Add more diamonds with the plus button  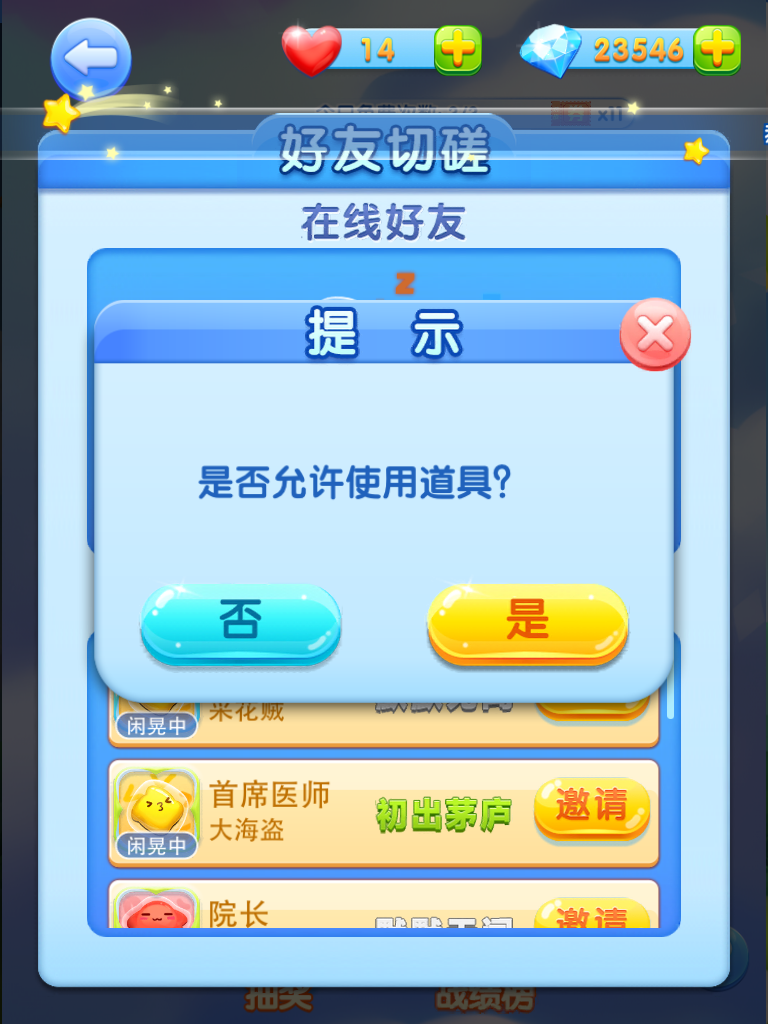[716, 49]
